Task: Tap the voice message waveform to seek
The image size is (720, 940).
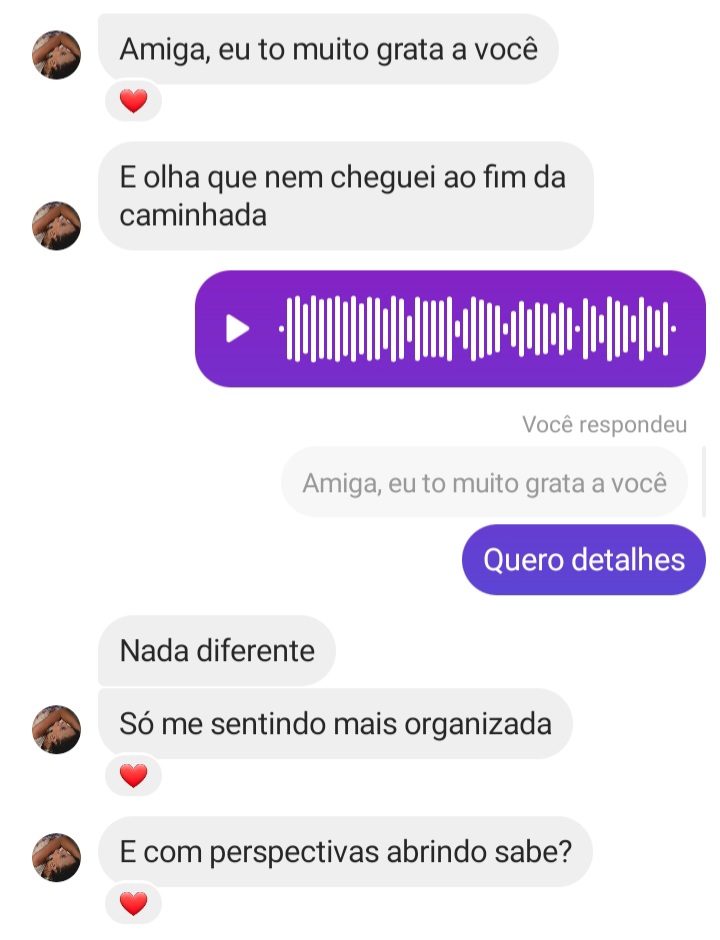Action: click(x=480, y=329)
